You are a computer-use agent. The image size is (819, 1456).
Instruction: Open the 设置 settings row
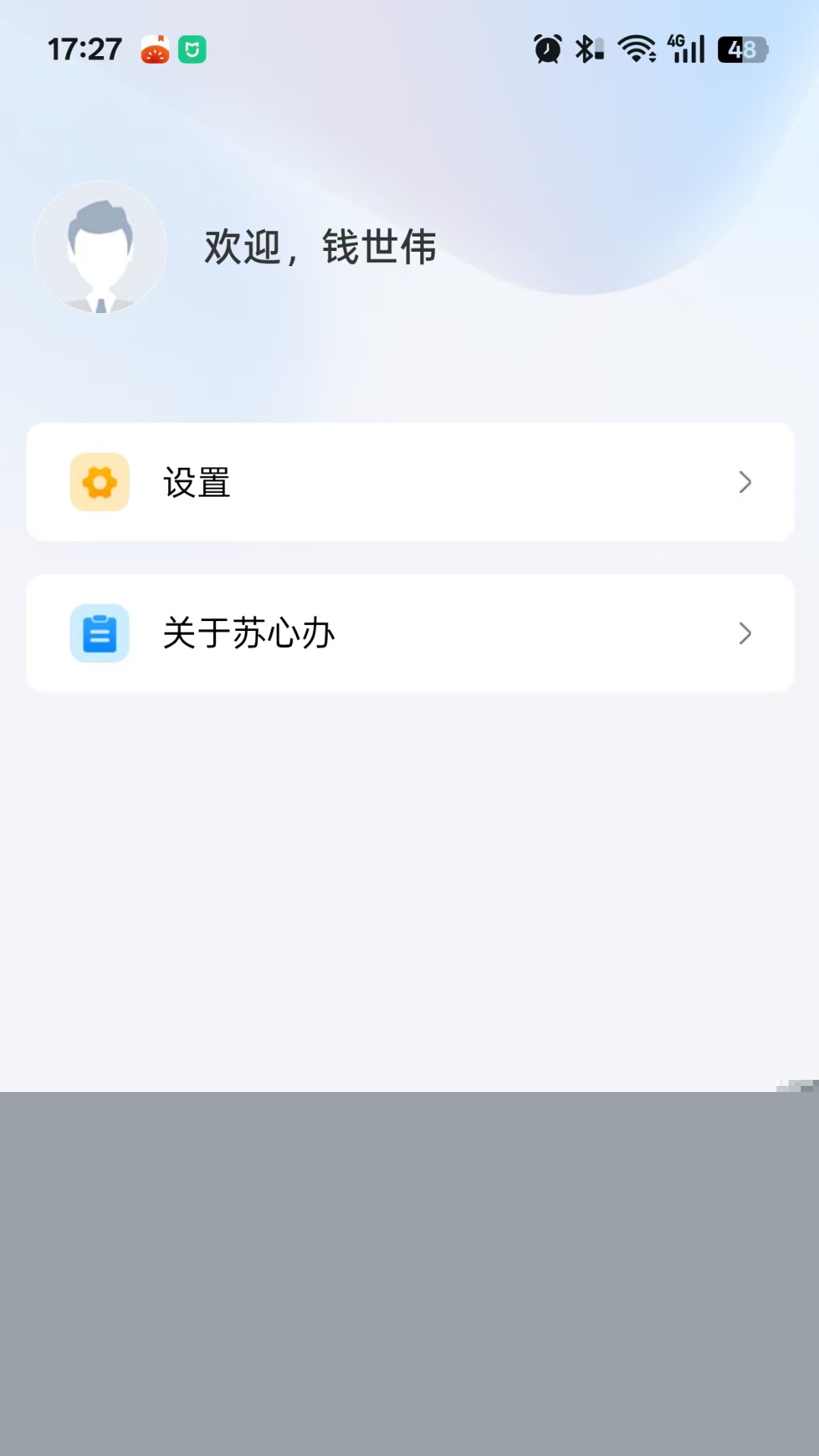[x=409, y=482]
